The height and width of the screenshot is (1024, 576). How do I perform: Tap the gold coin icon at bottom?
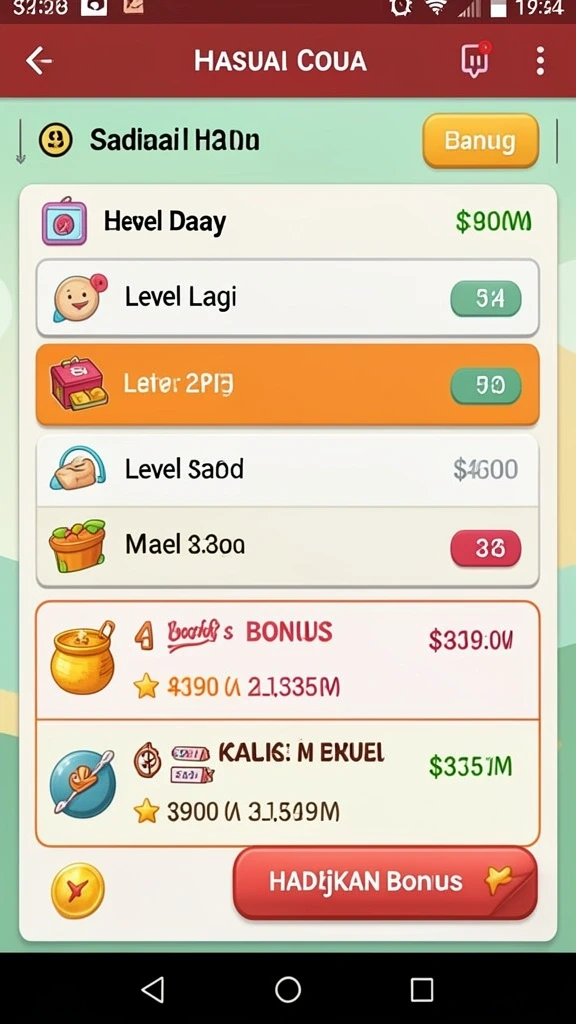tap(78, 890)
